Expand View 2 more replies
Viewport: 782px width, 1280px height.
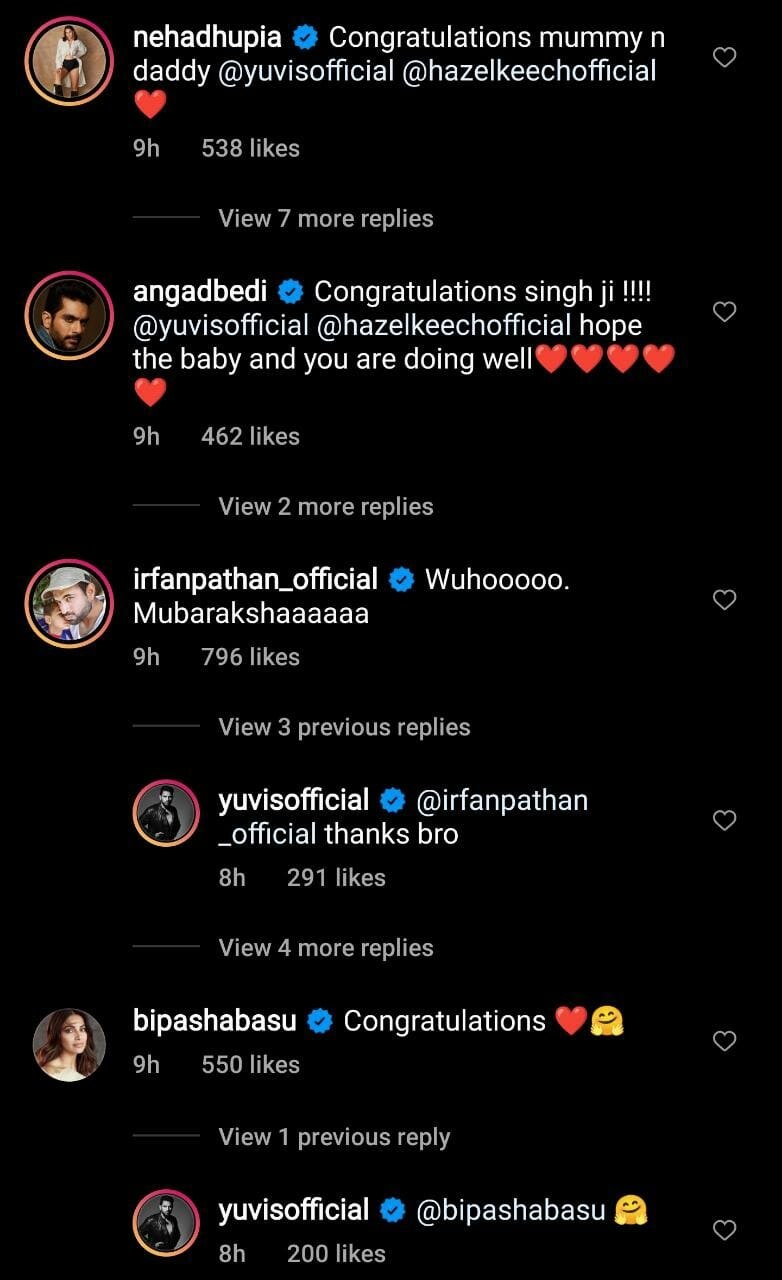click(326, 507)
